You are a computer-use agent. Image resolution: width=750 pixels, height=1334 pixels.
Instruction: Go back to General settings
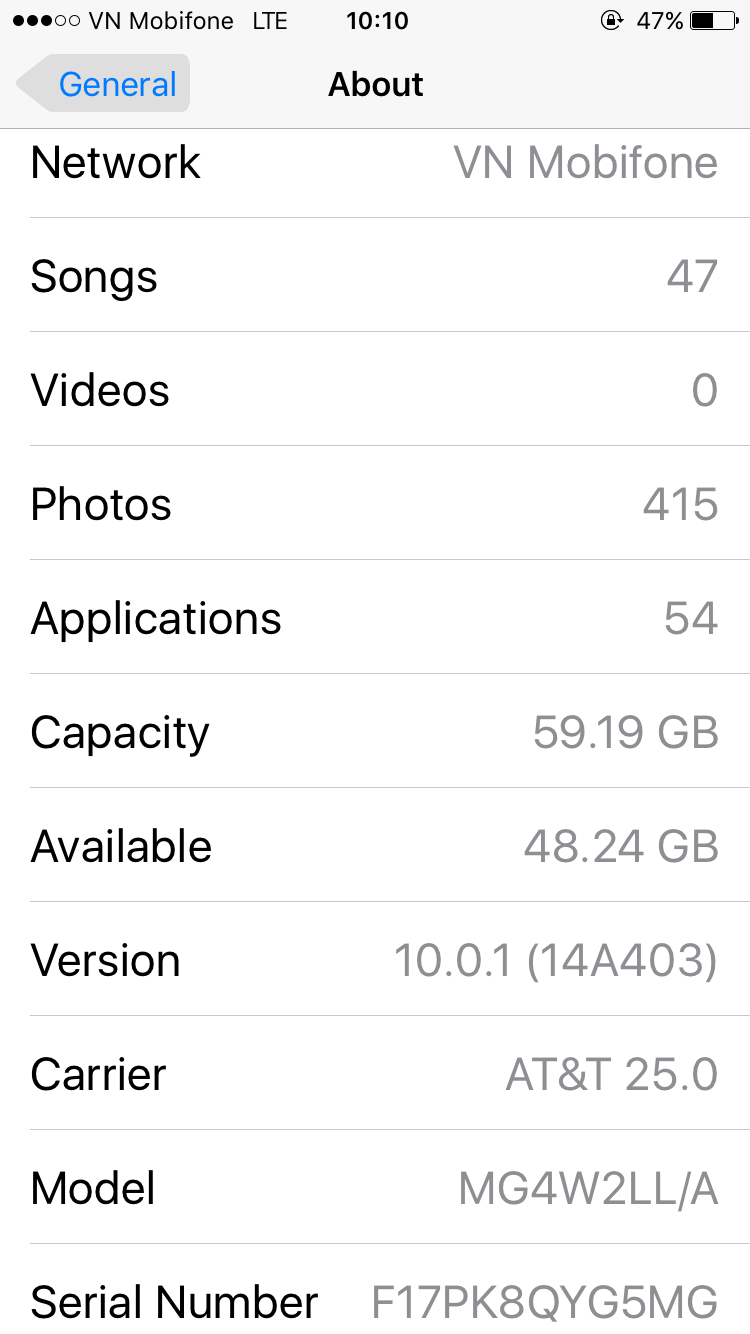tap(103, 84)
